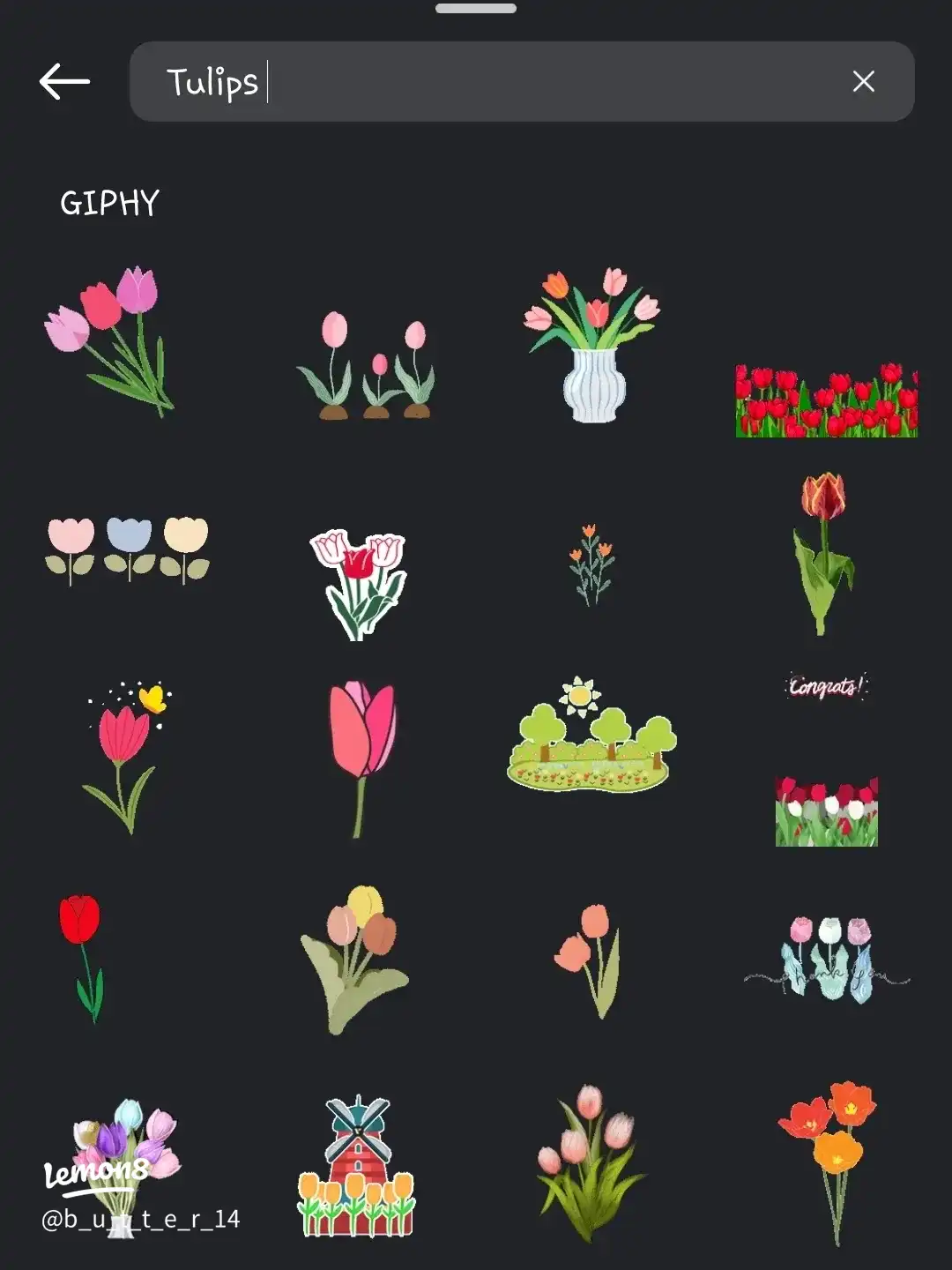Tap the search input containing 'Tulips'
Viewport: 952px width, 1270px height.
(x=441, y=81)
